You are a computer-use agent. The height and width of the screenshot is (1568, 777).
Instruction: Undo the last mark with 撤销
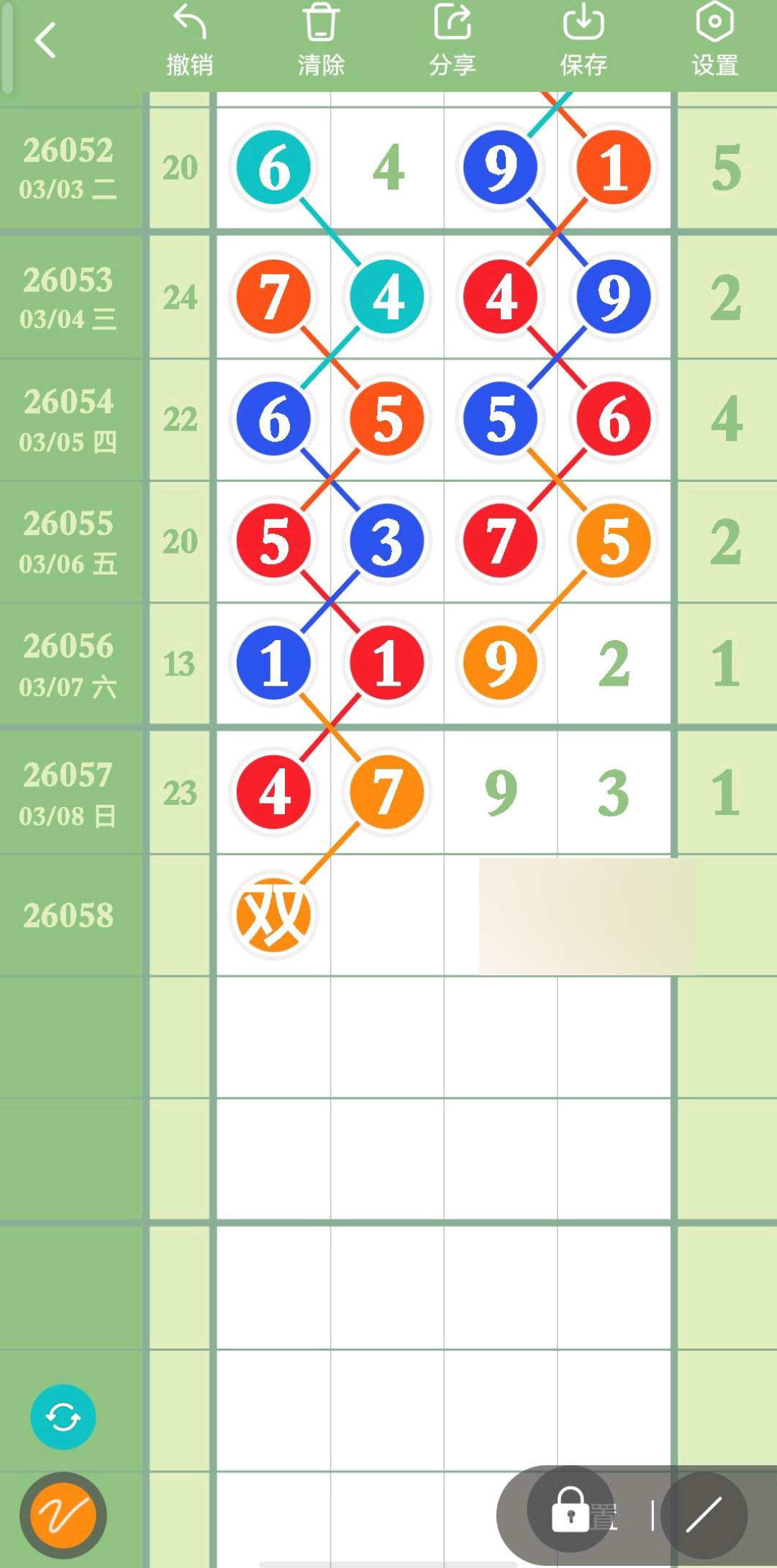(x=190, y=40)
